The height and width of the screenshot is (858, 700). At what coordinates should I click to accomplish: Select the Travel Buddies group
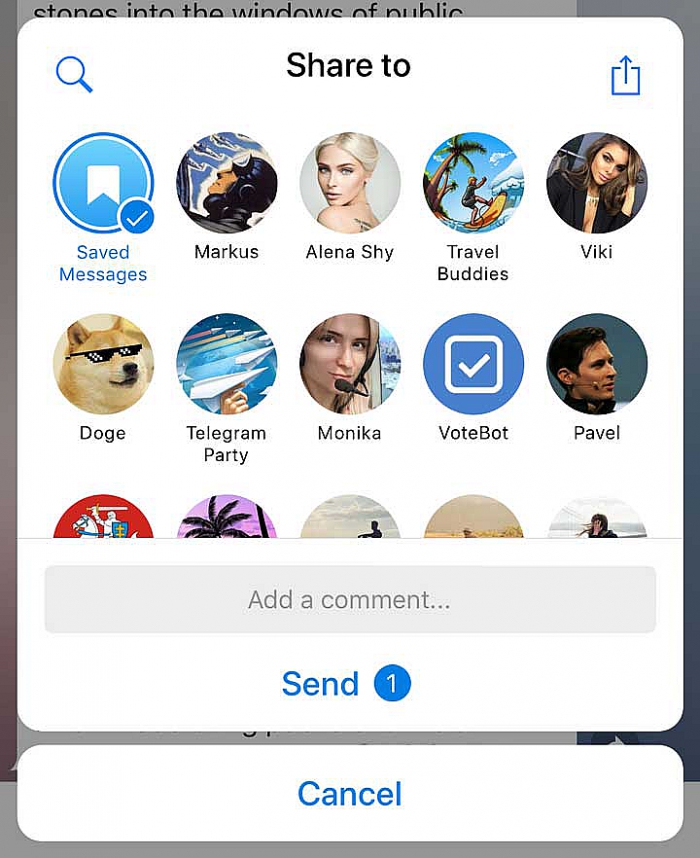(x=473, y=183)
